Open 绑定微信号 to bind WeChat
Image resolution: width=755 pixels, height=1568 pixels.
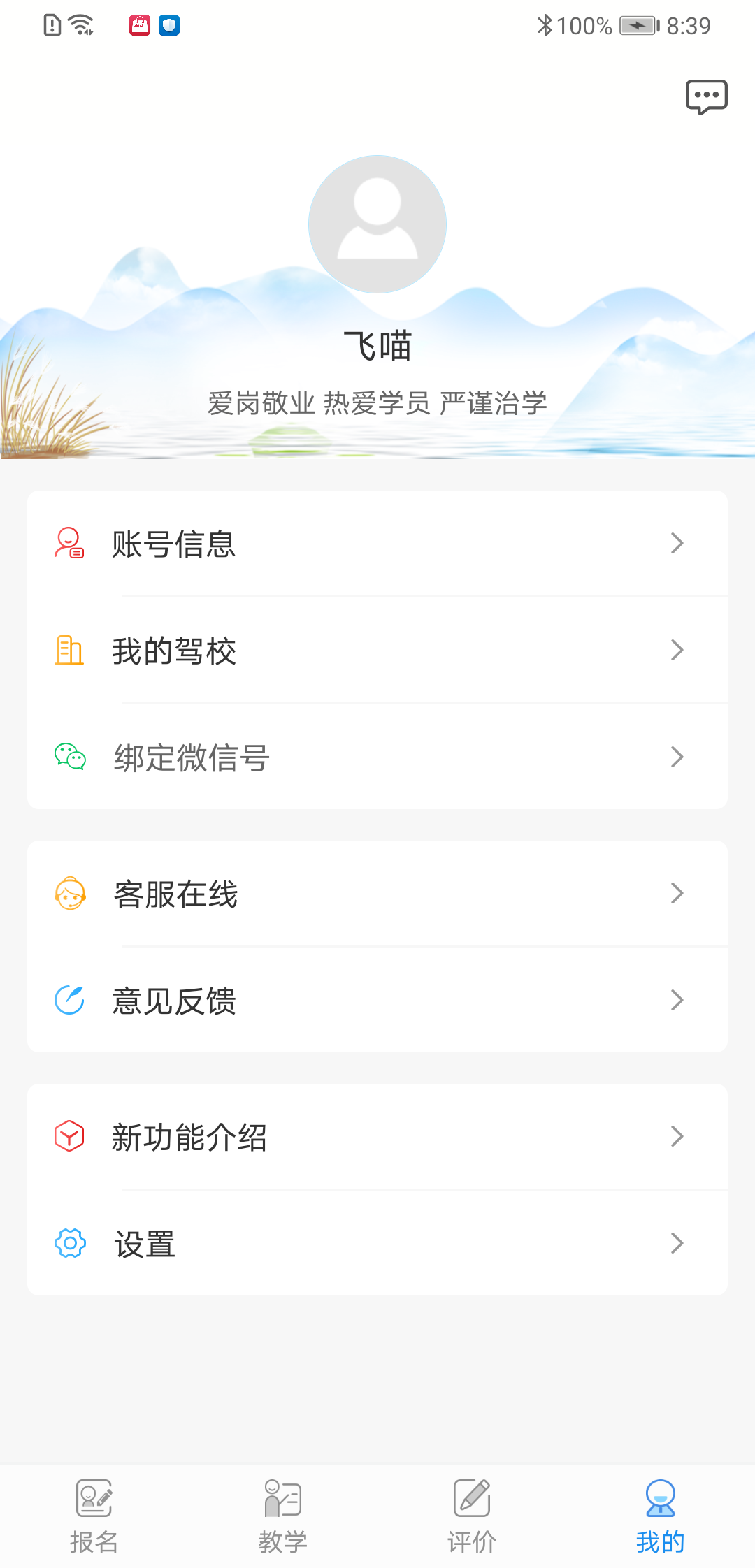coord(190,758)
